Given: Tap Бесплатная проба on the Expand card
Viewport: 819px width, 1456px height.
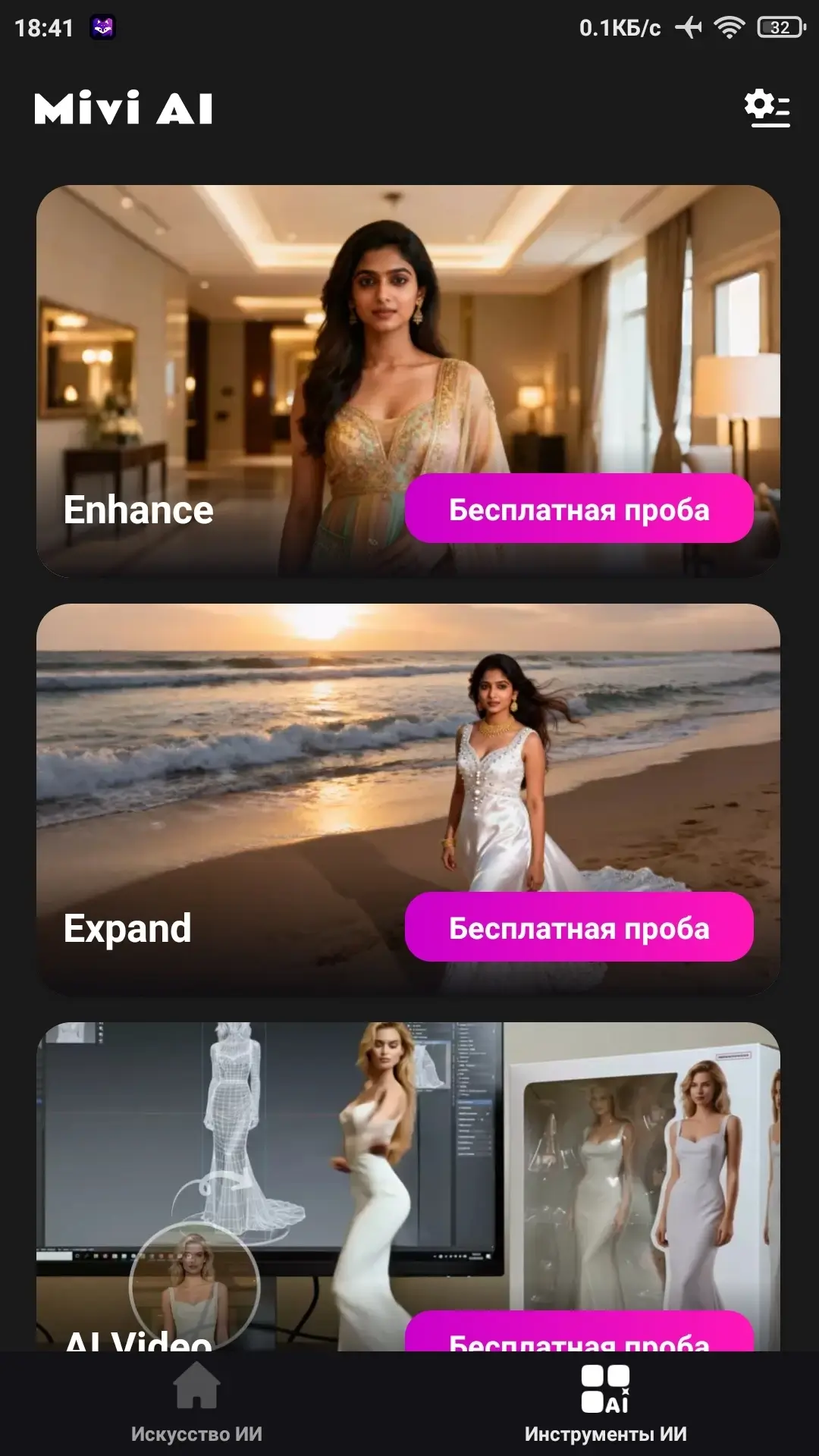Looking at the screenshot, I should click(x=579, y=927).
